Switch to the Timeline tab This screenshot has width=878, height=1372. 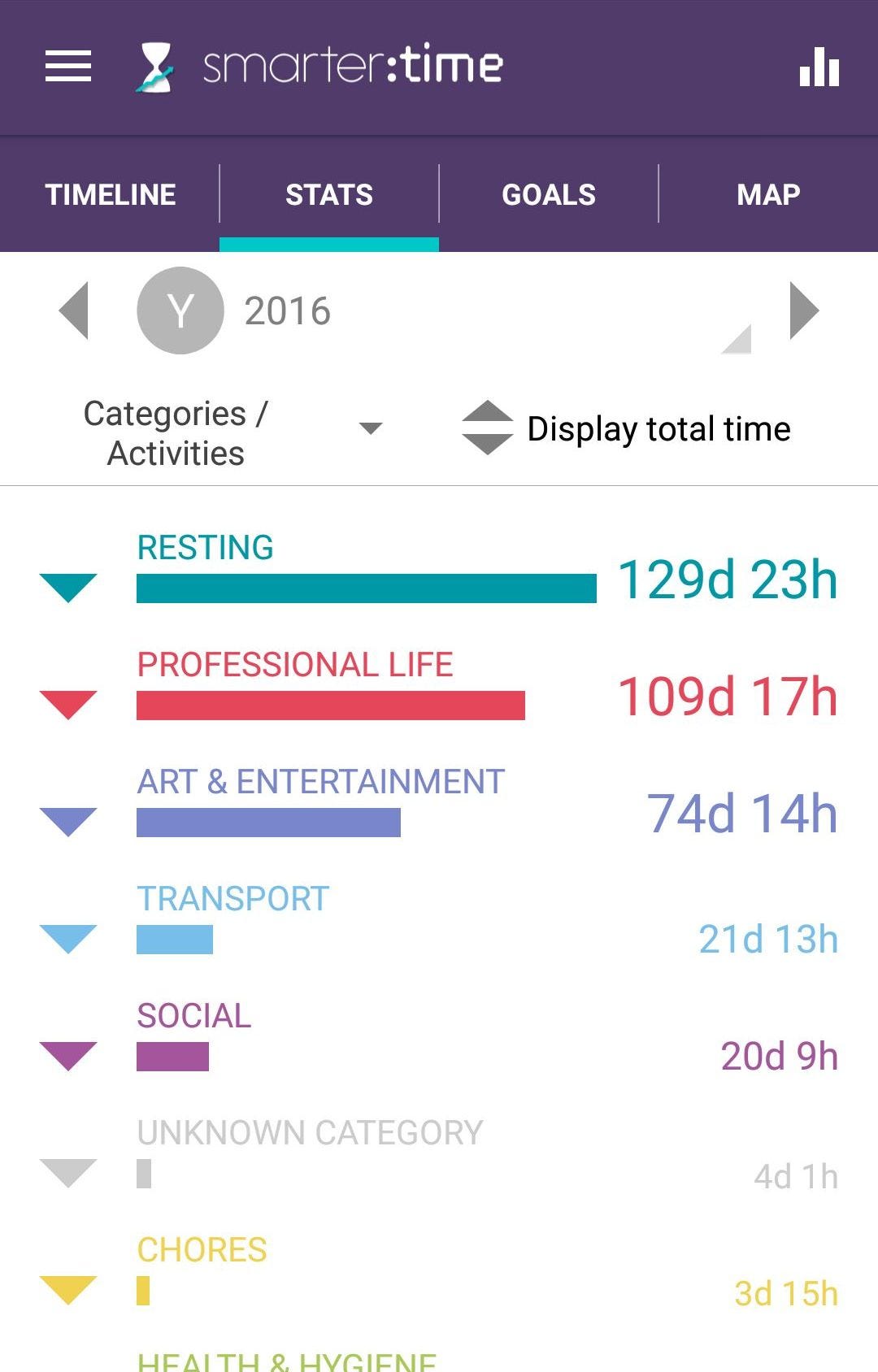click(111, 195)
